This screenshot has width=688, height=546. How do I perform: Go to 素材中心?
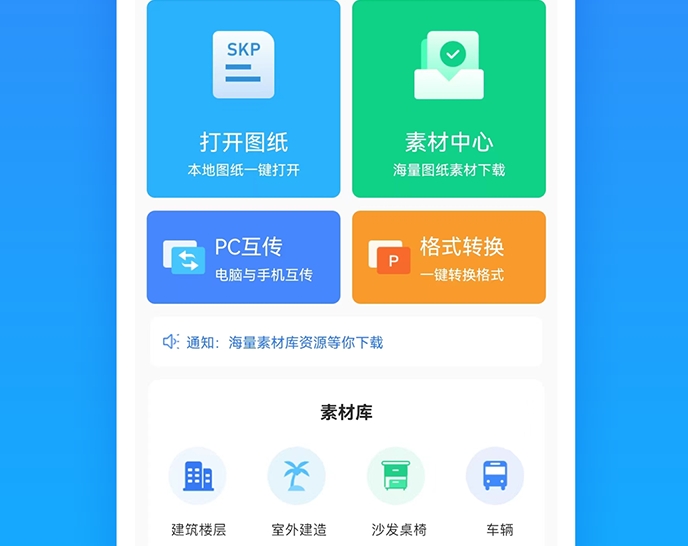(x=449, y=99)
